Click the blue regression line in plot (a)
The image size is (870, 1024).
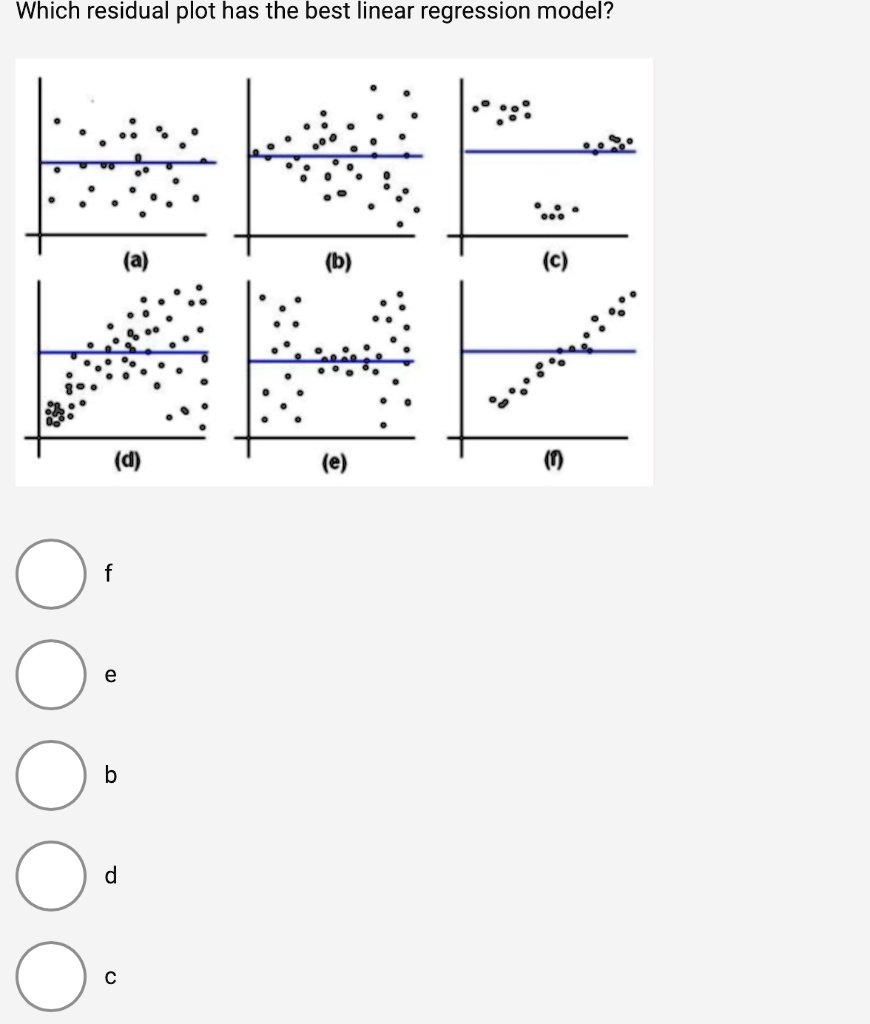point(130,160)
